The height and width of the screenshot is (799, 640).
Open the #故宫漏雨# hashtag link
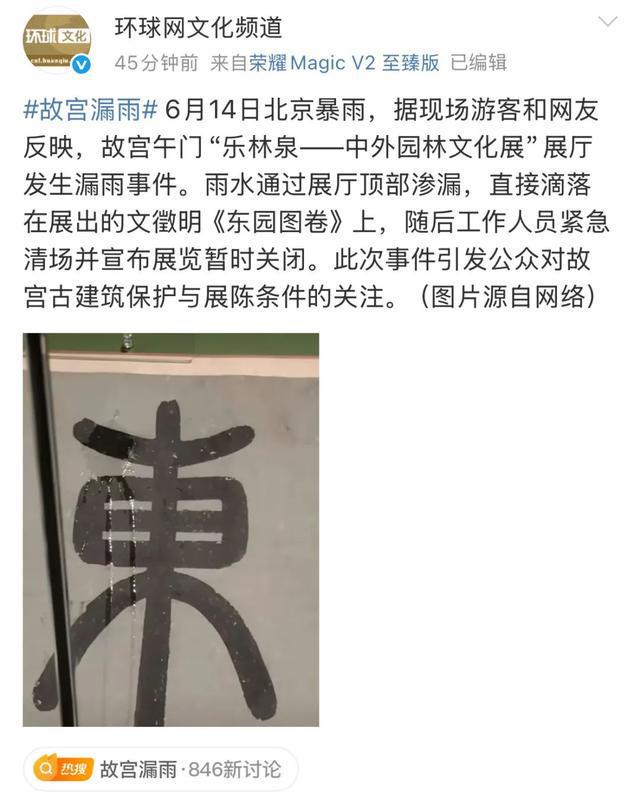tap(90, 108)
